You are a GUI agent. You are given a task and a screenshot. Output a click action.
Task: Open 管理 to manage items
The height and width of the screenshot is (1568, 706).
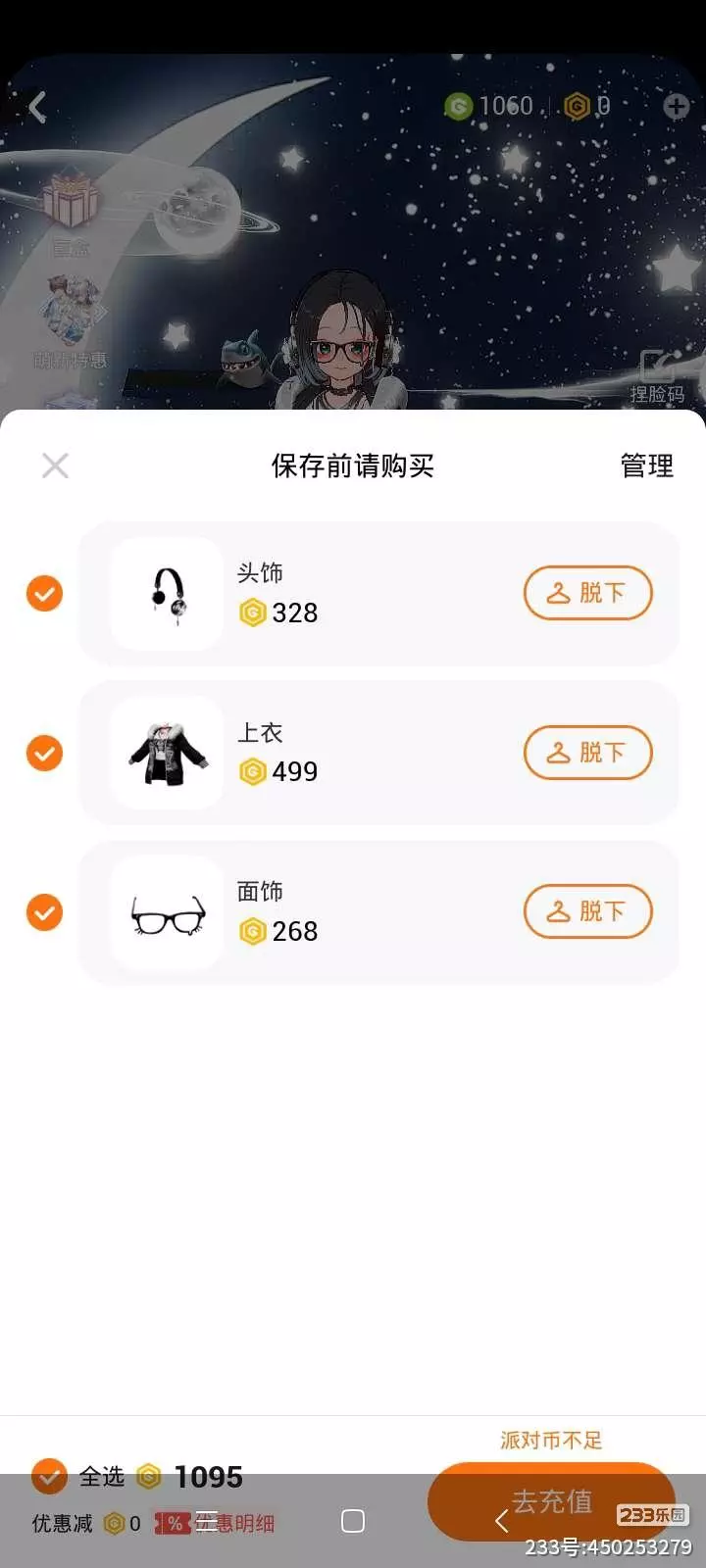click(646, 465)
